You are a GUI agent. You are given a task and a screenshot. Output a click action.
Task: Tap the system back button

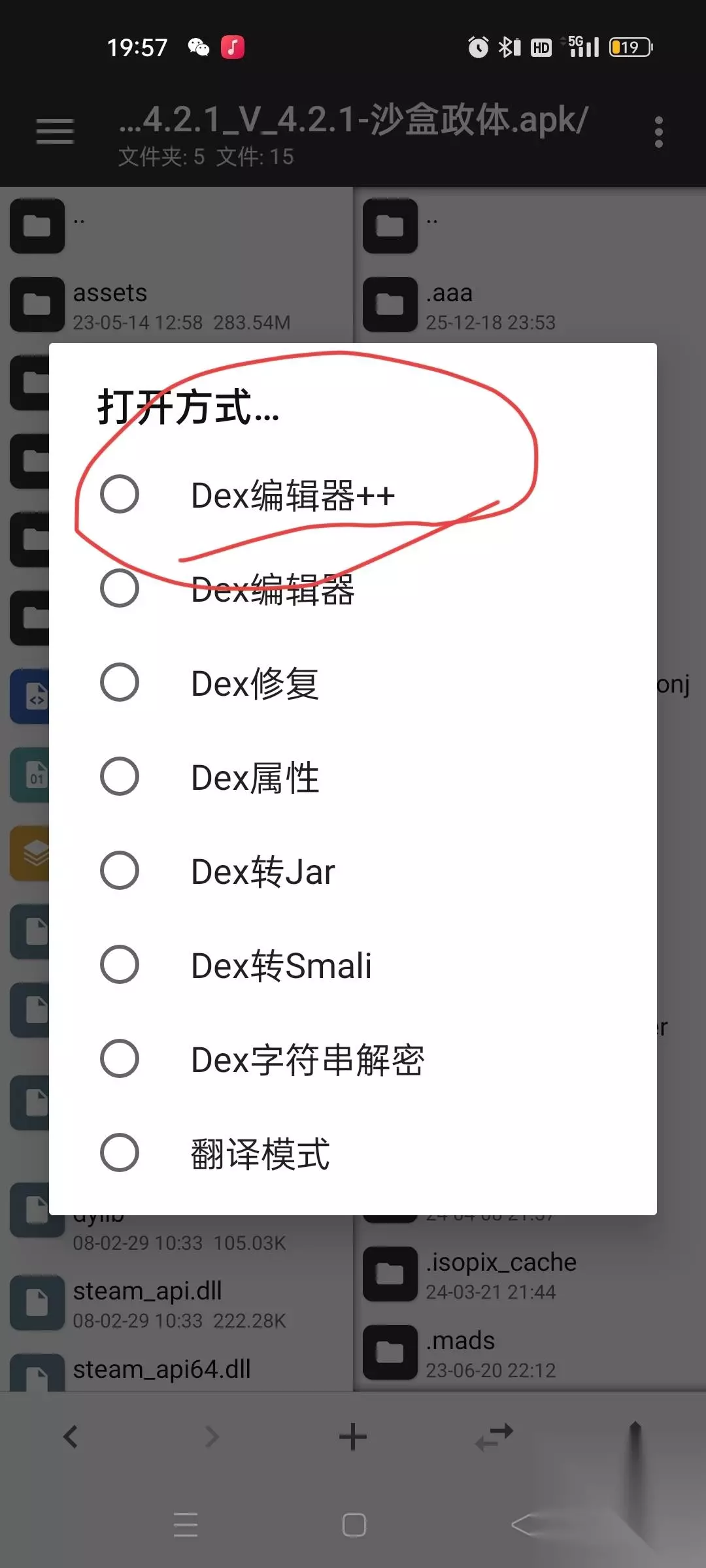coord(524,1526)
